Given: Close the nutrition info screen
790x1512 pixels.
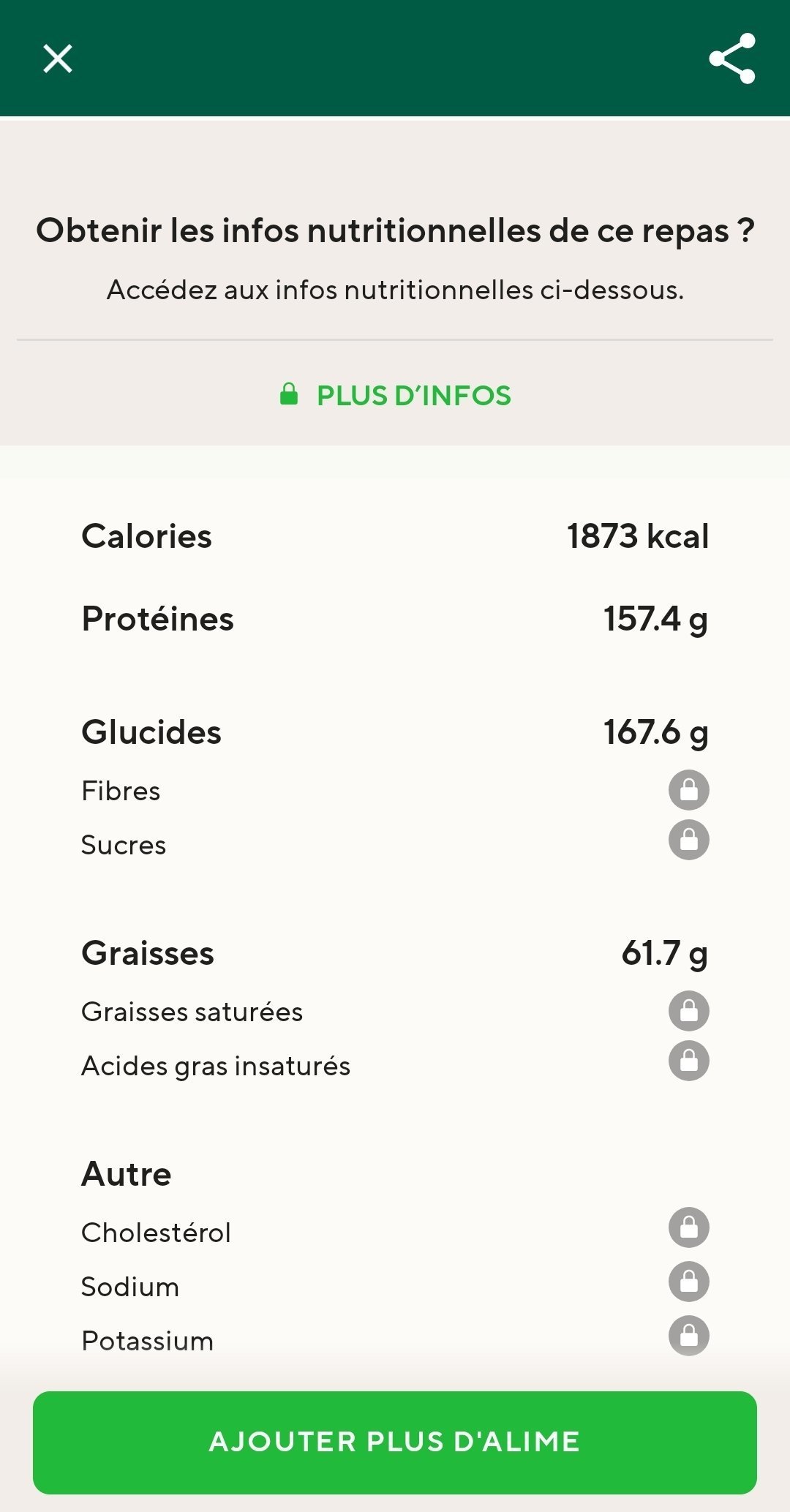Looking at the screenshot, I should (x=58, y=59).
